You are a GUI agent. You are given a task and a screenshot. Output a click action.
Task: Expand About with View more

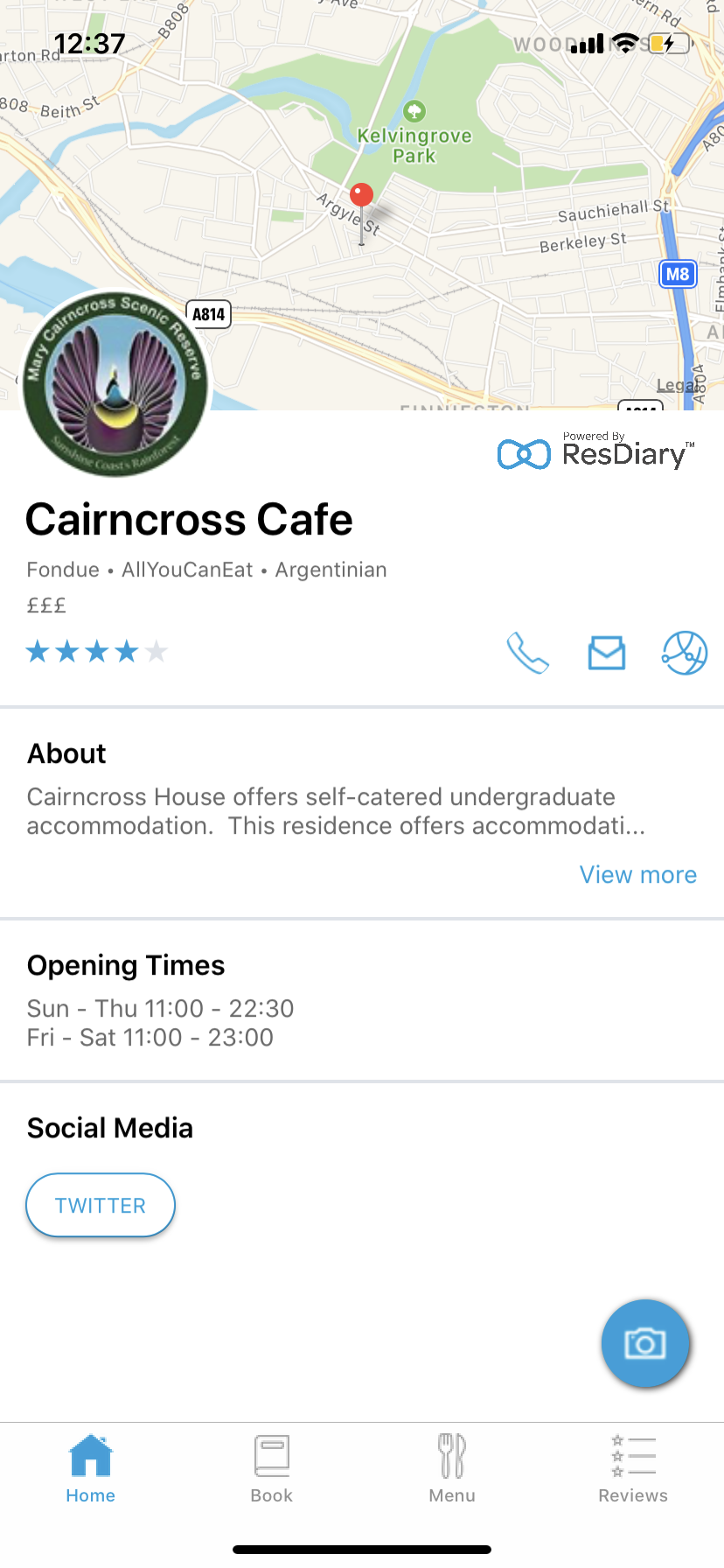[x=637, y=874]
